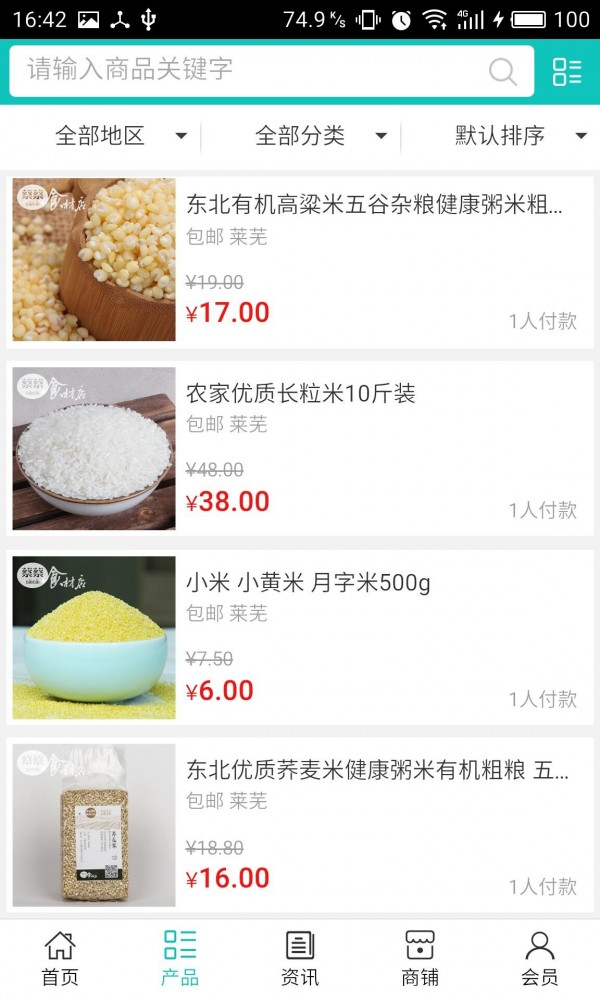The height and width of the screenshot is (1000, 600).
Task: Expand the 全部地区 region filter
Action: [x=120, y=136]
